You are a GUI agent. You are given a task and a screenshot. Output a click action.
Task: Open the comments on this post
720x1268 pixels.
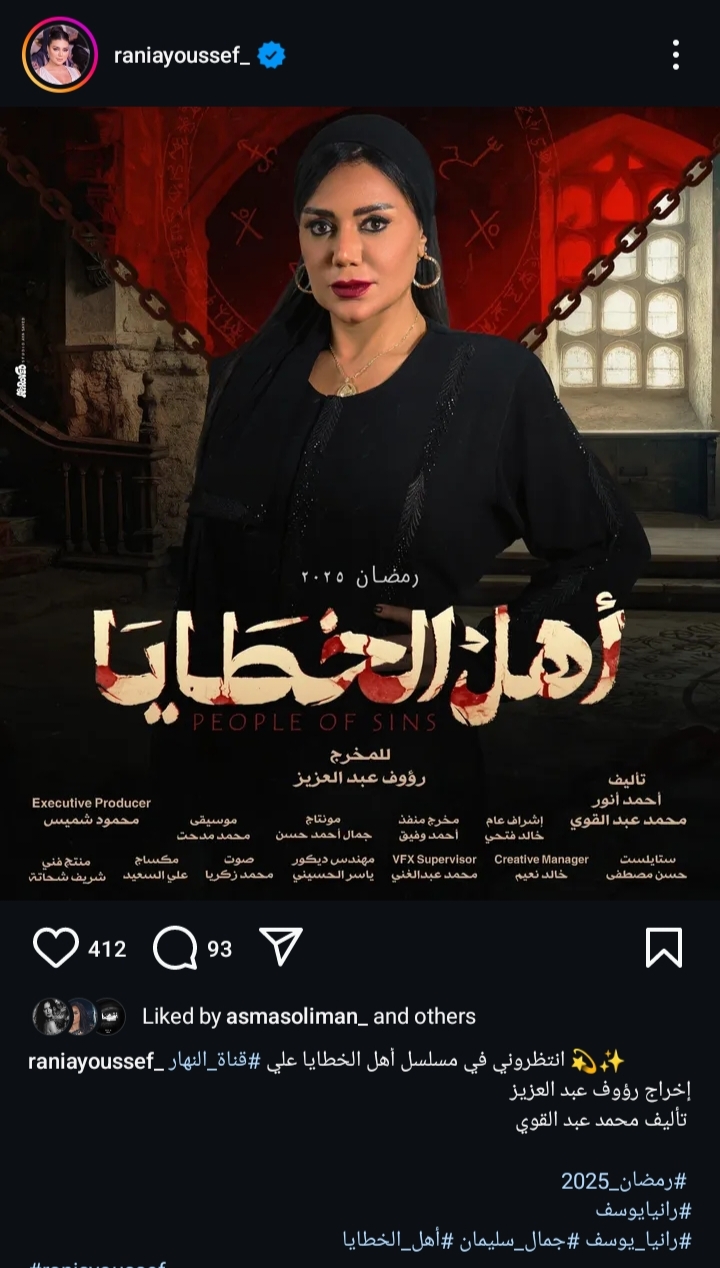(x=175, y=947)
